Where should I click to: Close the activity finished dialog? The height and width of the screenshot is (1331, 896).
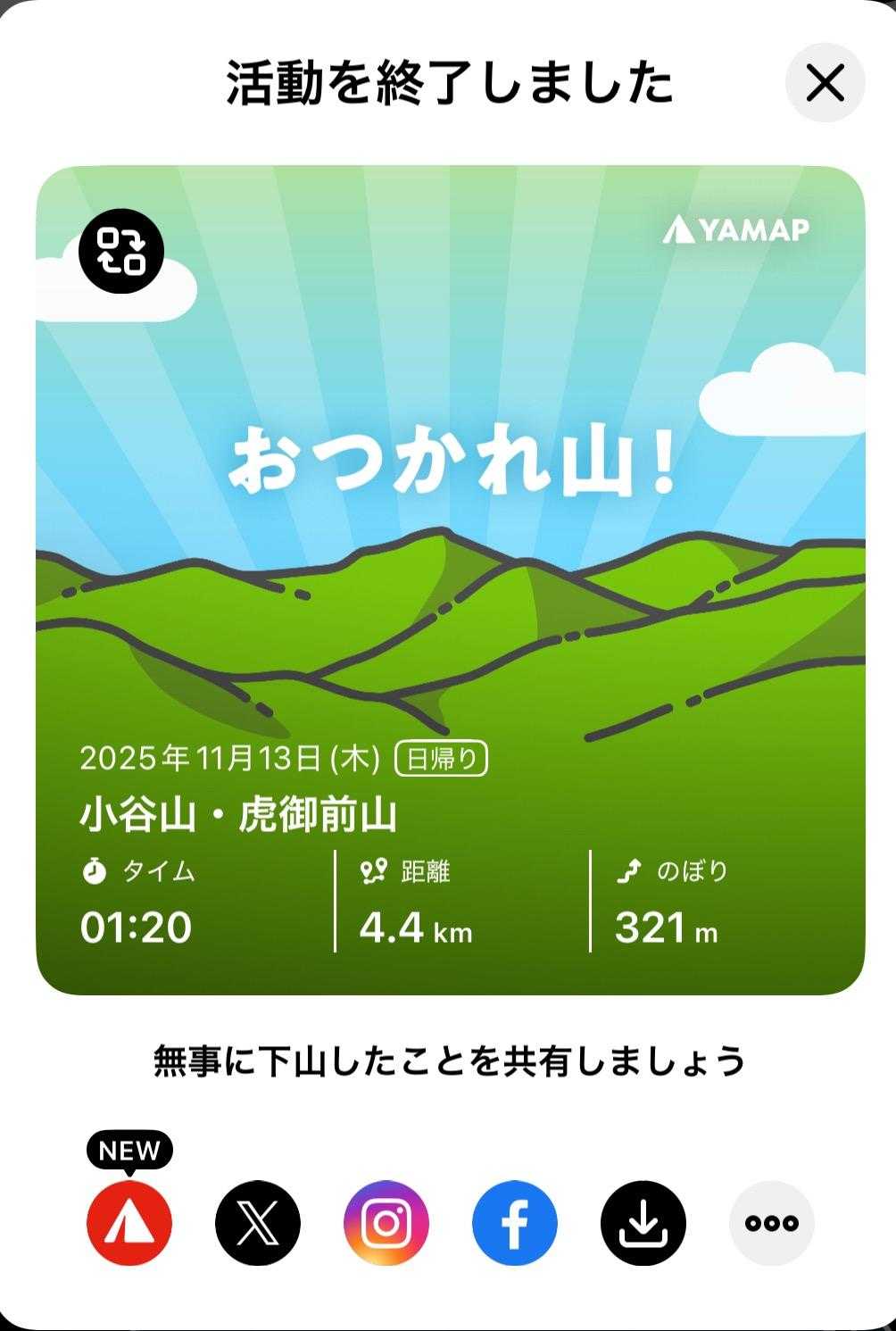pos(825,83)
